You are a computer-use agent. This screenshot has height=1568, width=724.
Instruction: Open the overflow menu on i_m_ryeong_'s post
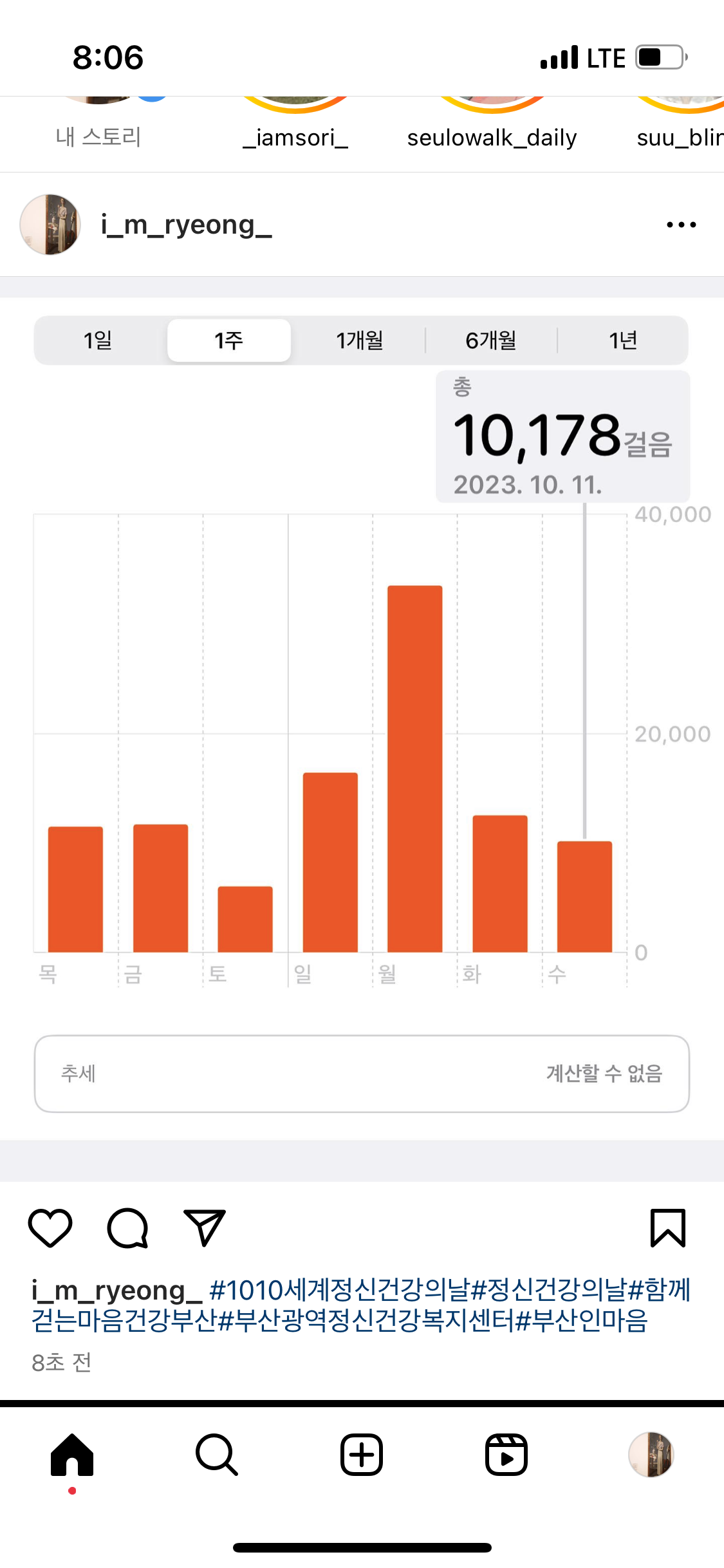click(681, 225)
